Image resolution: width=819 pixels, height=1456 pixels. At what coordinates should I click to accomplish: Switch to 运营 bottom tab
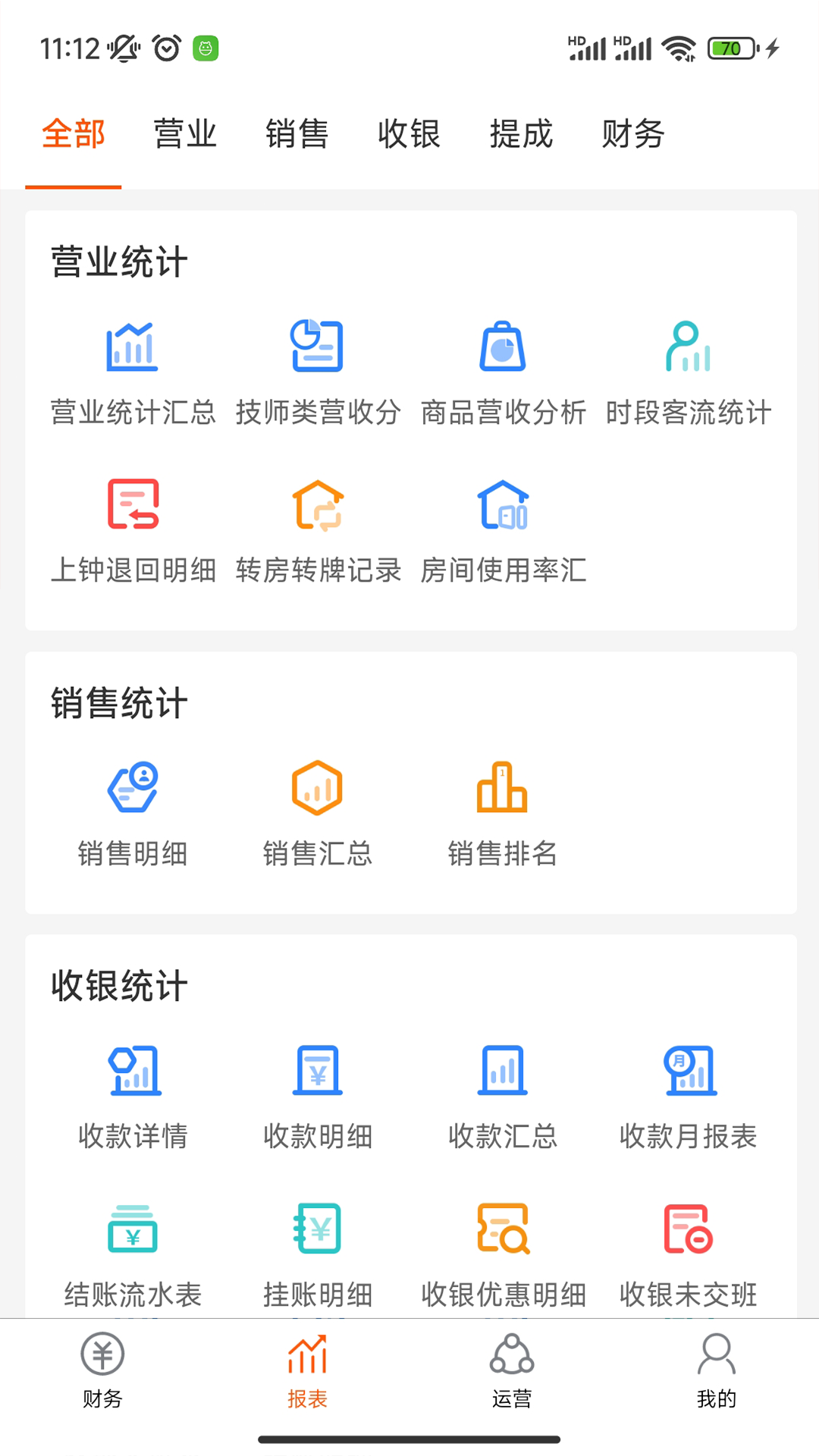[512, 1370]
